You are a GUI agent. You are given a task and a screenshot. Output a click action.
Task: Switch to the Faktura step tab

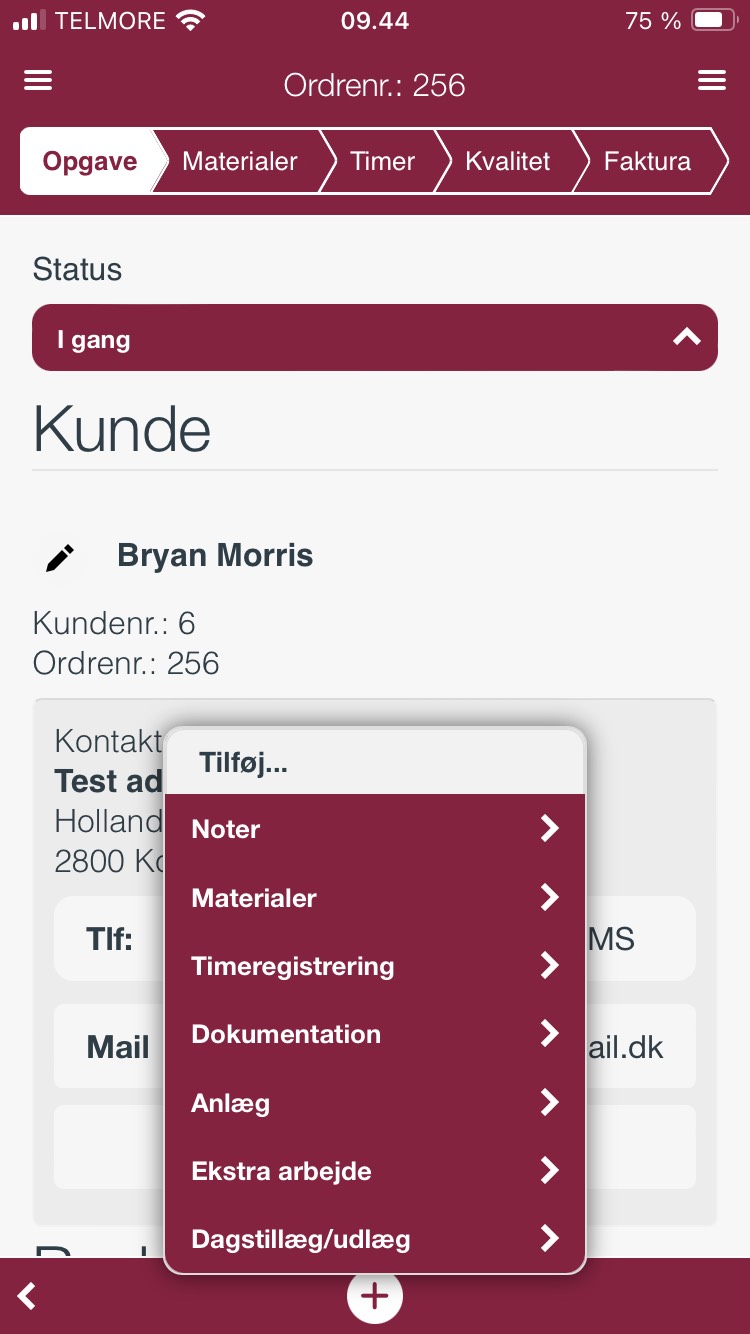[647, 161]
